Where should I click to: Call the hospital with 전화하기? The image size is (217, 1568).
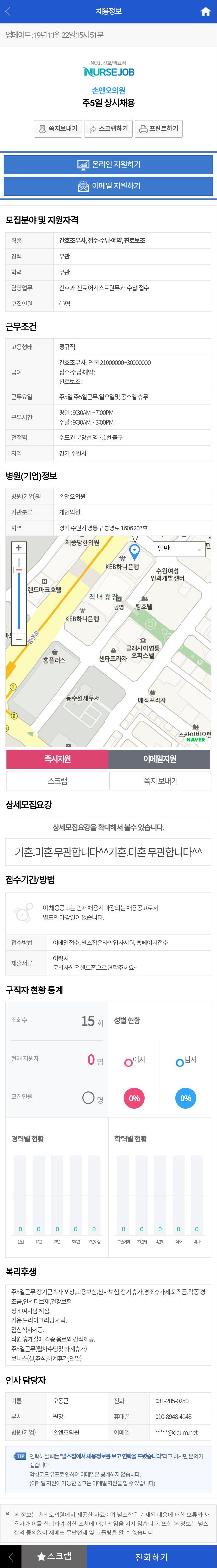(151, 1556)
